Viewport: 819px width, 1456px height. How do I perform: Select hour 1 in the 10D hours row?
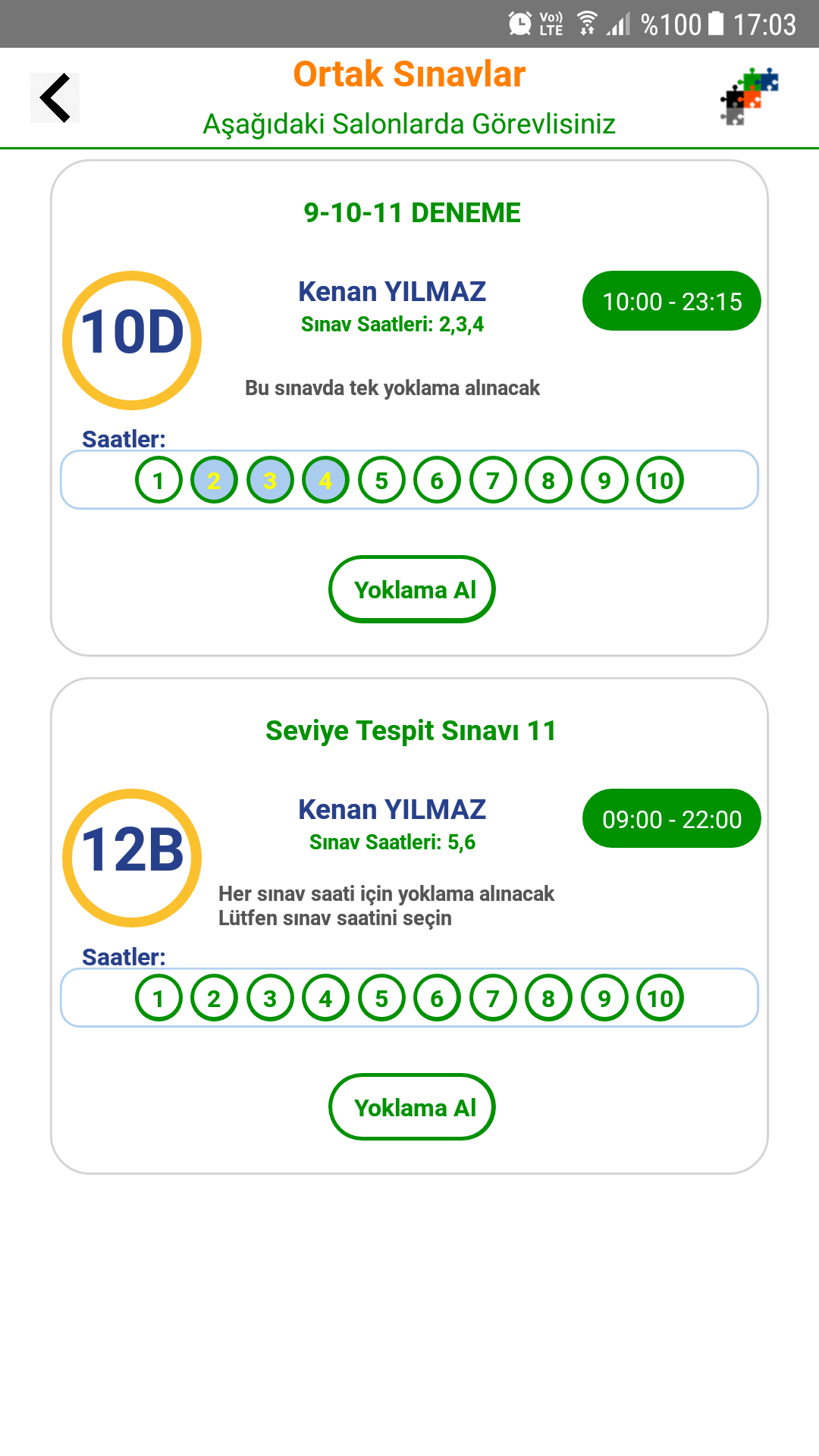[158, 480]
